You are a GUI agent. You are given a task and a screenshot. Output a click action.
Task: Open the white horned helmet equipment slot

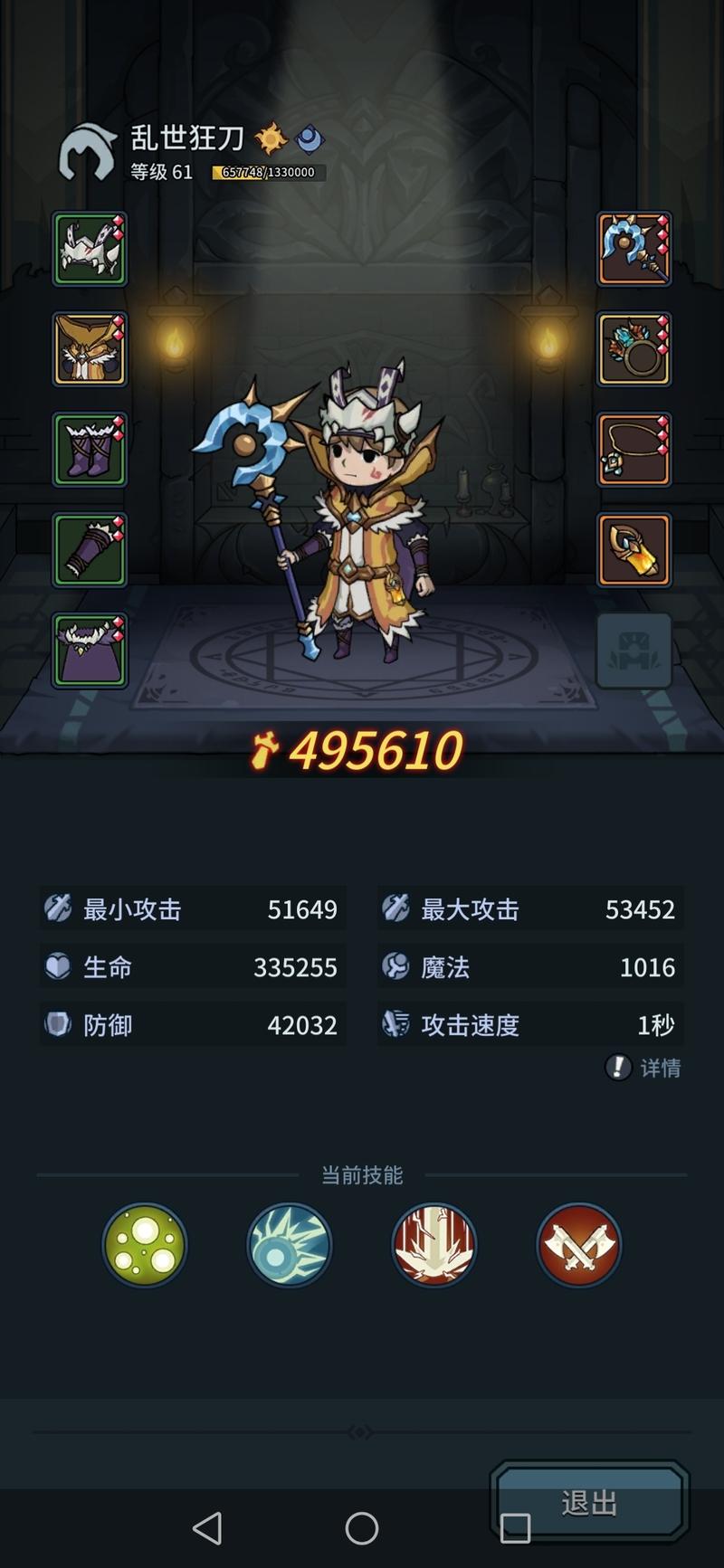90,249
